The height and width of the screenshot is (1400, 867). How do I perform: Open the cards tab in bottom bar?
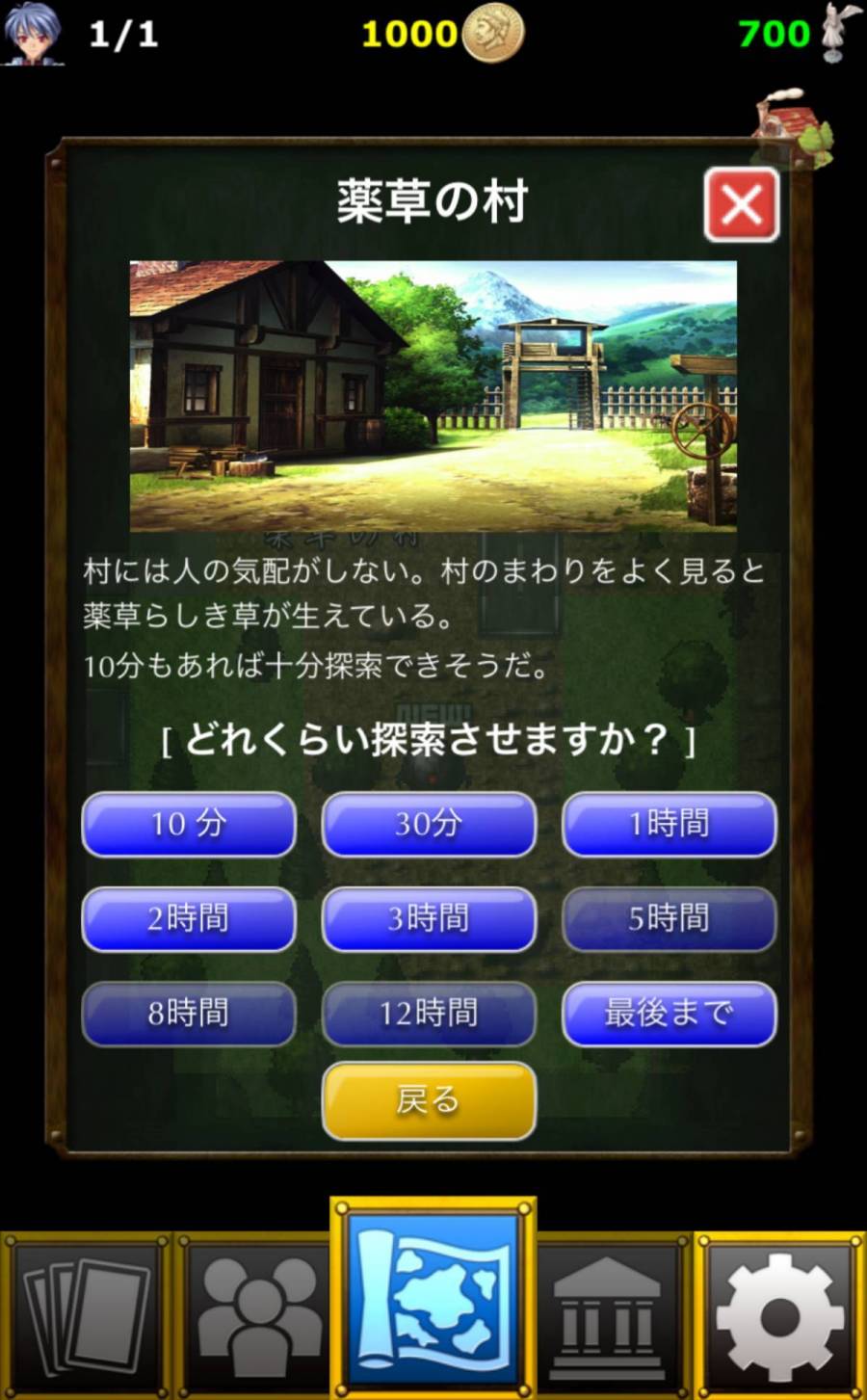point(87,1315)
